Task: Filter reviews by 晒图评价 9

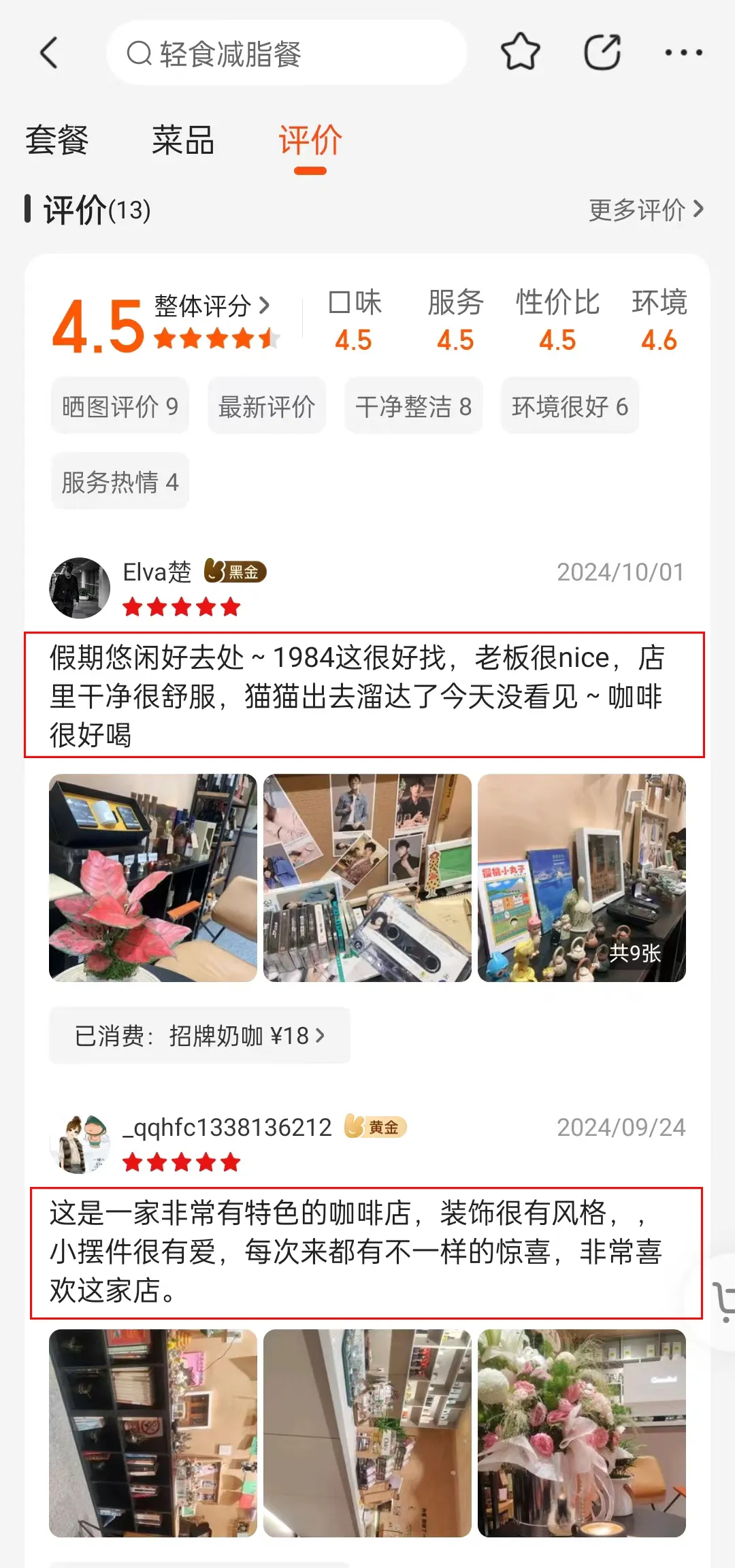Action: point(120,407)
